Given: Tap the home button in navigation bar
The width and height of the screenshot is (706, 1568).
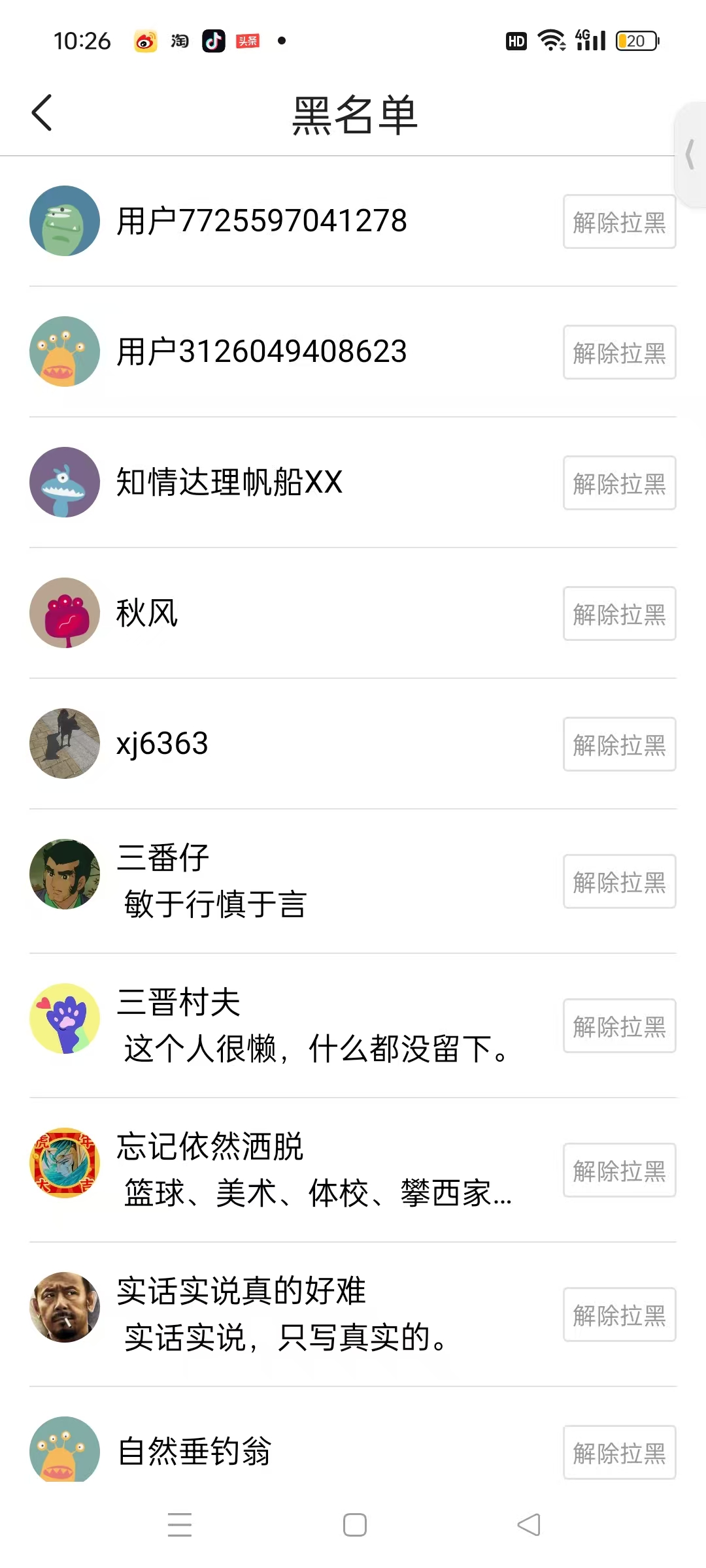Looking at the screenshot, I should pos(353,1524).
